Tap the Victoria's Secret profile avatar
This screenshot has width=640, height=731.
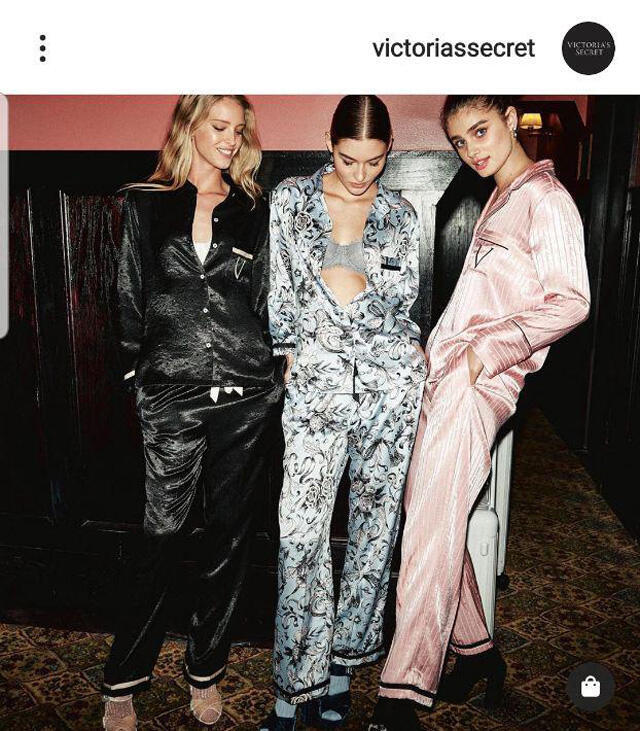pyautogui.click(x=588, y=48)
